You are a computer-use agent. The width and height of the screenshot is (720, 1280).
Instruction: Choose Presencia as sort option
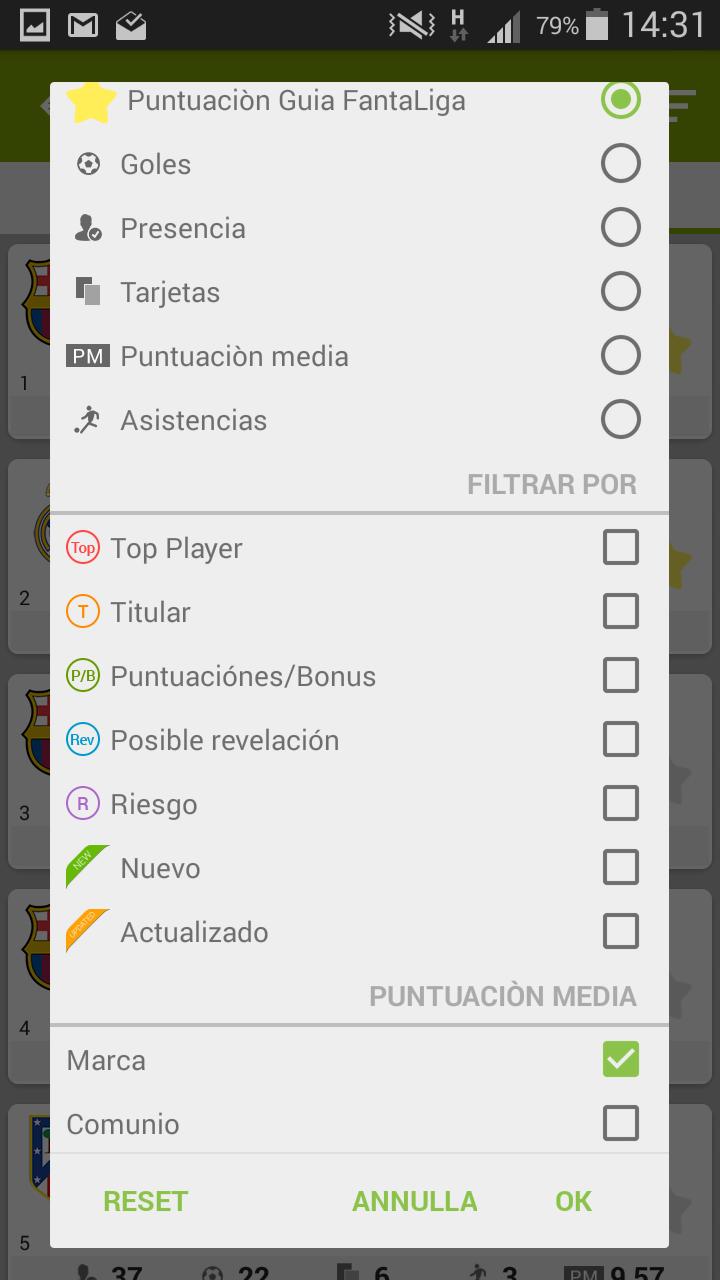620,228
